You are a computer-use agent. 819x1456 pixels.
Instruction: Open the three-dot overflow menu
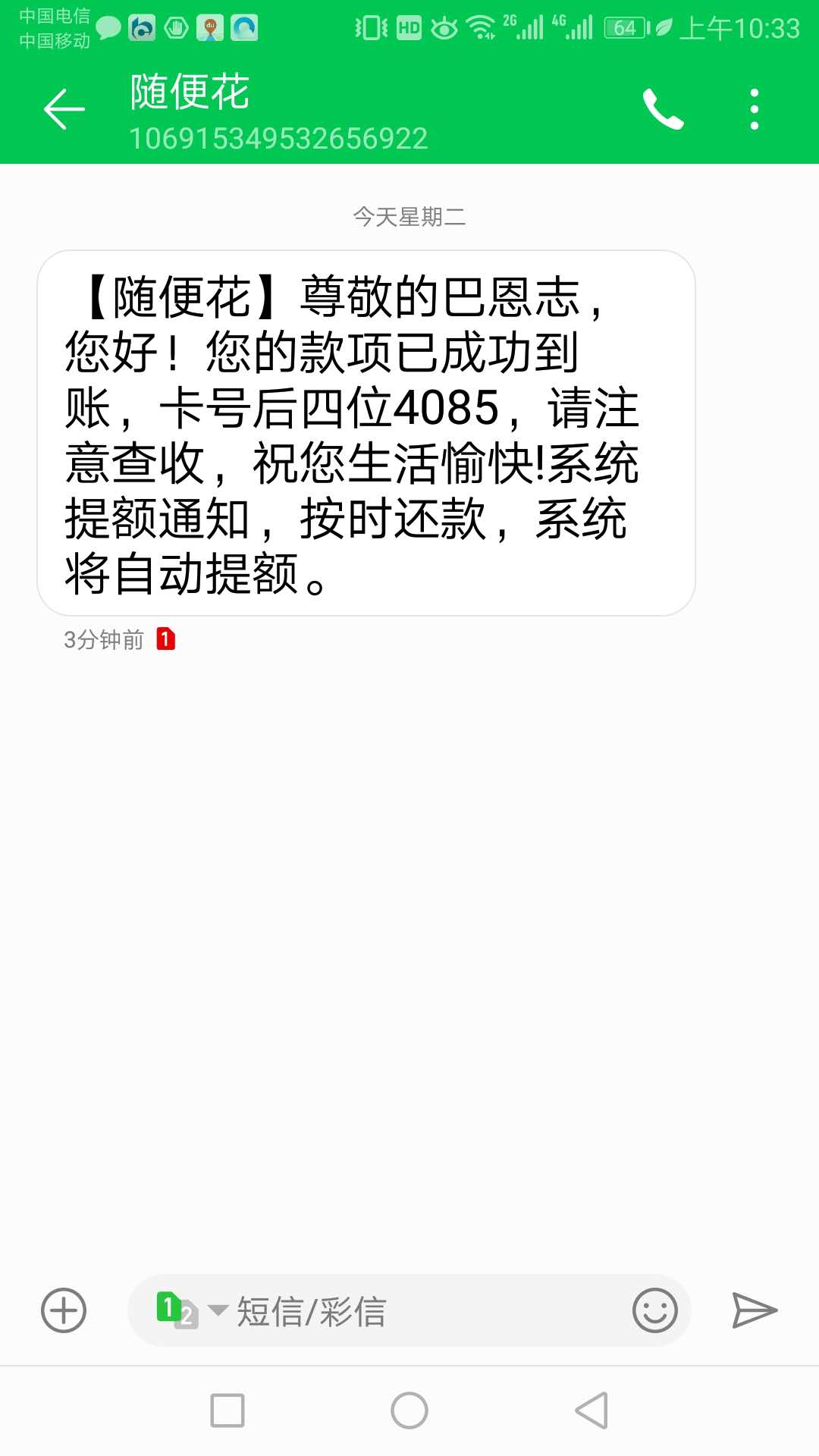click(754, 109)
